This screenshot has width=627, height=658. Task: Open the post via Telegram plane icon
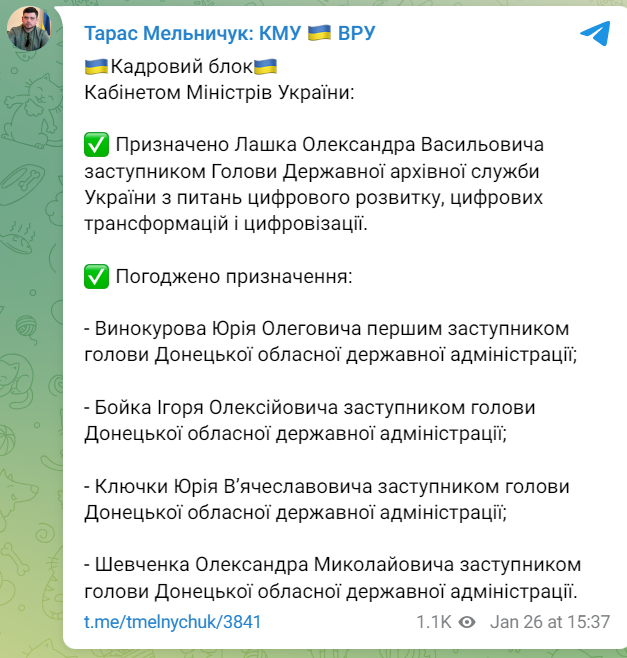[x=593, y=33]
